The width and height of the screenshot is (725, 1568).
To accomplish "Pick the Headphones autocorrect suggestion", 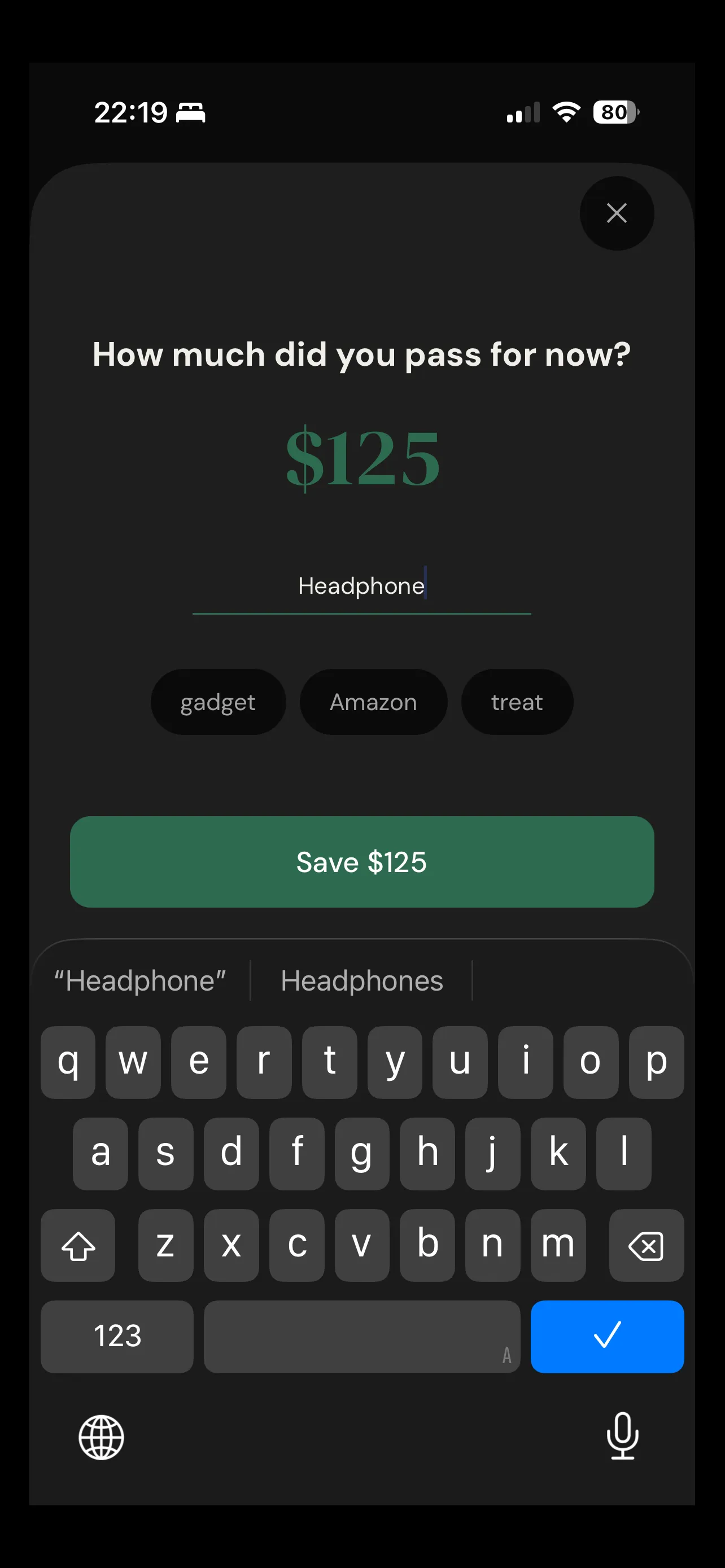I will tap(361, 979).
